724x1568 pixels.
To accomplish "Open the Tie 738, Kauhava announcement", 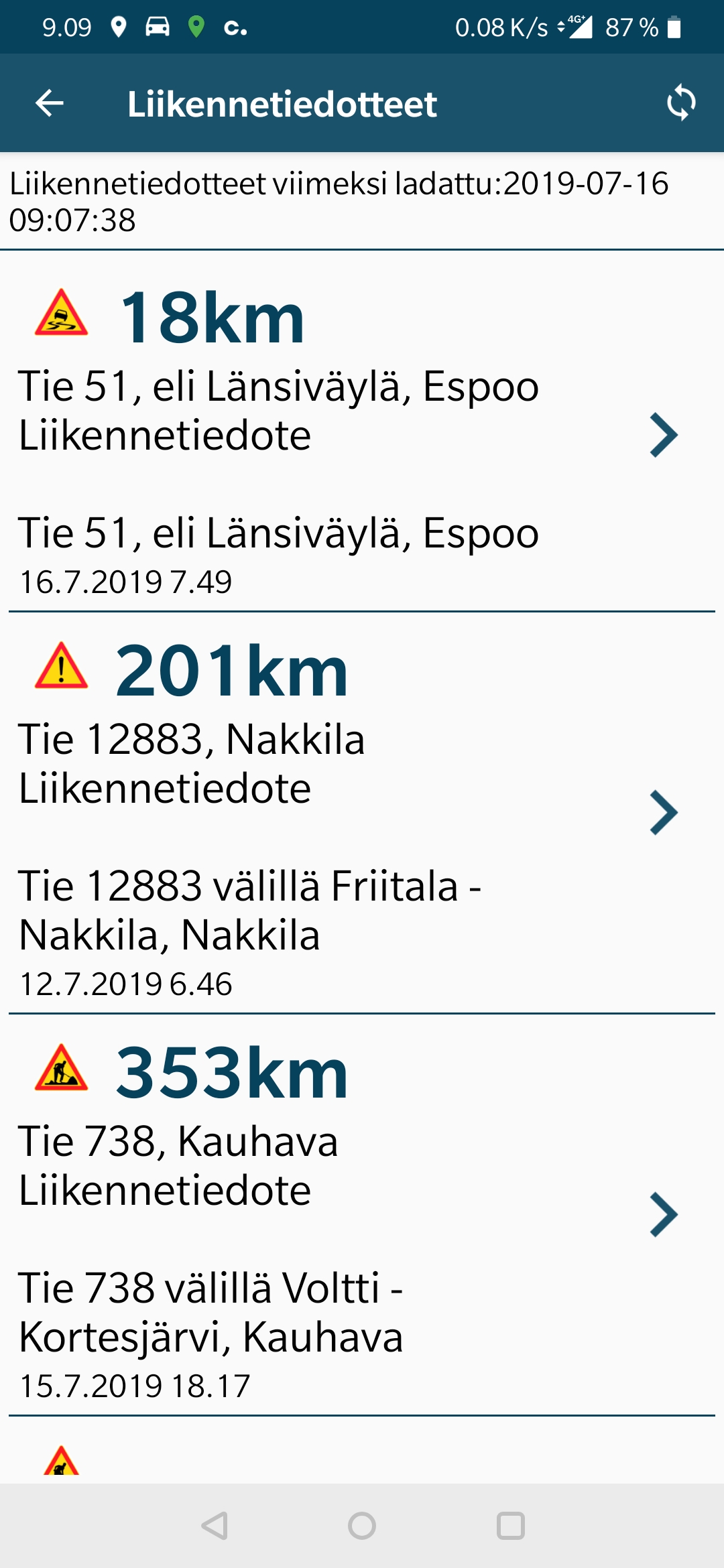I will pos(663,1214).
